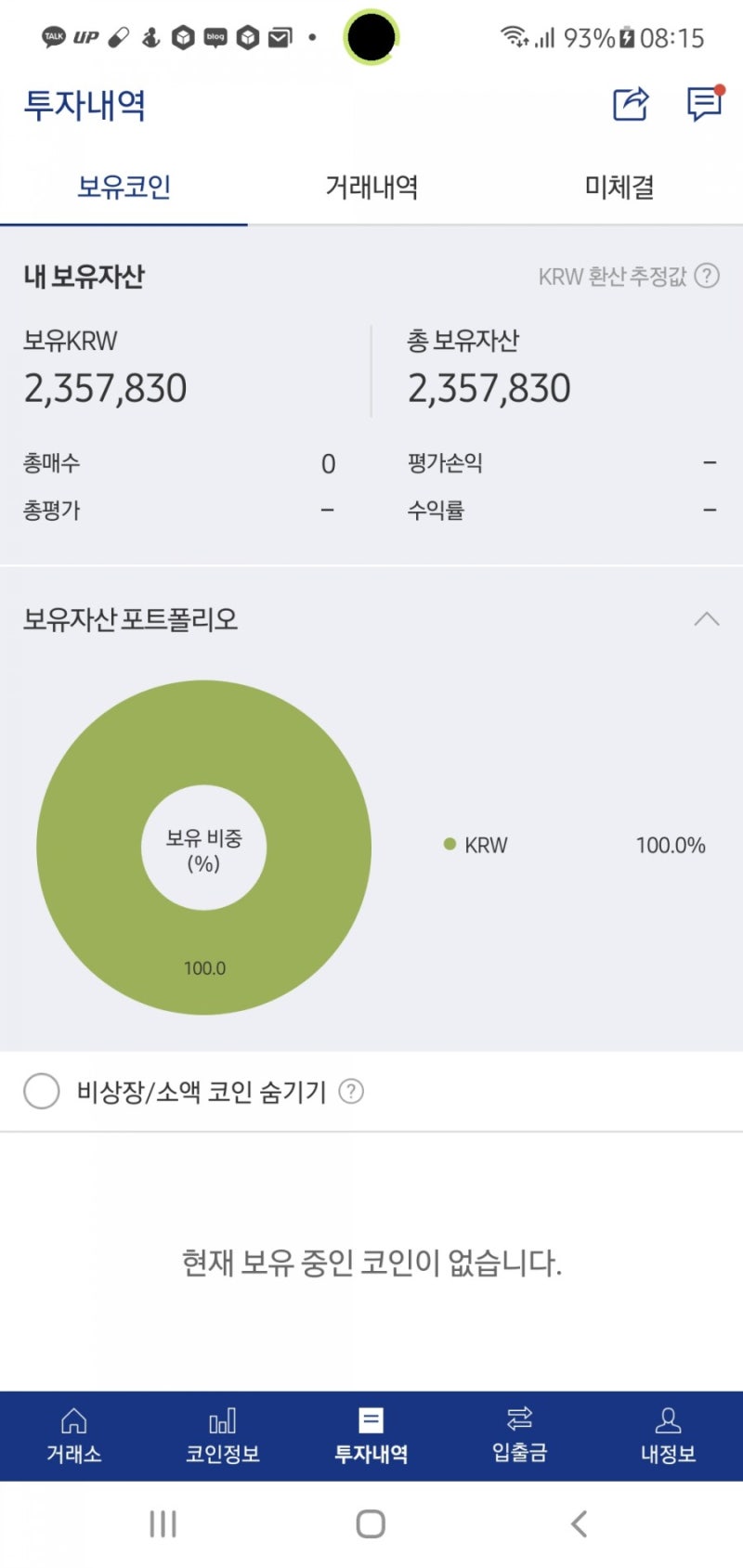Open the share icon in the header
The width and height of the screenshot is (743, 1568).
[x=631, y=107]
